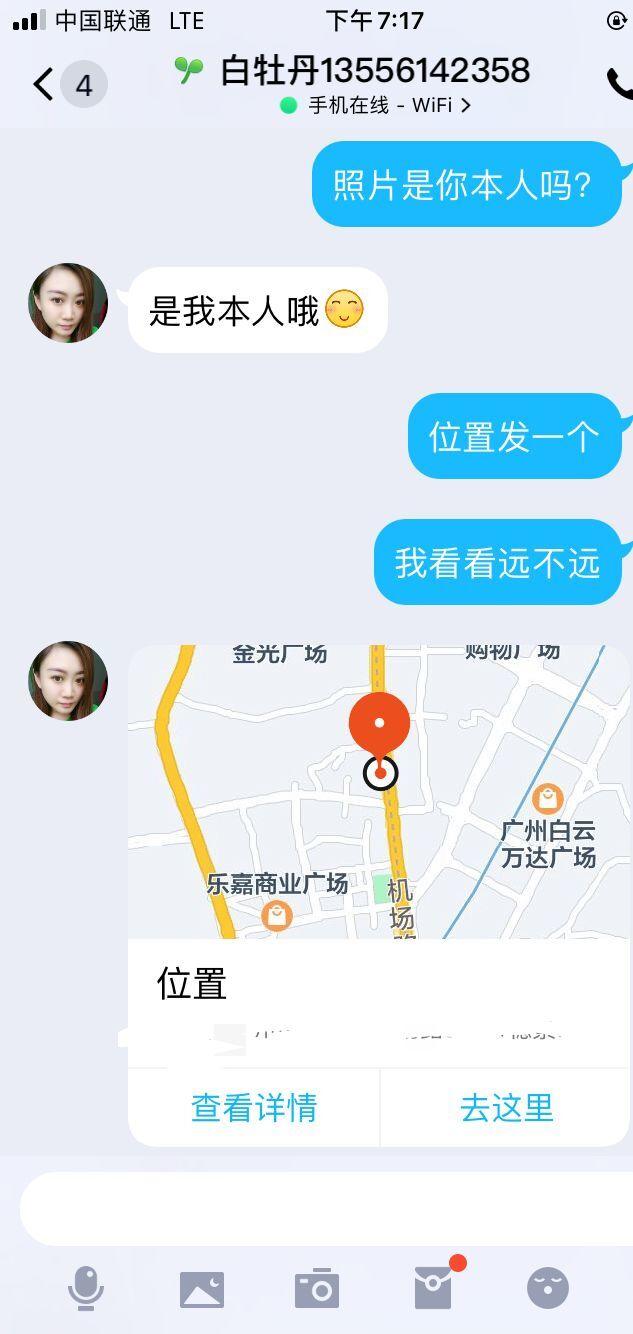Open the emoji panel
The height and width of the screenshot is (1334, 633).
coord(548,1288)
